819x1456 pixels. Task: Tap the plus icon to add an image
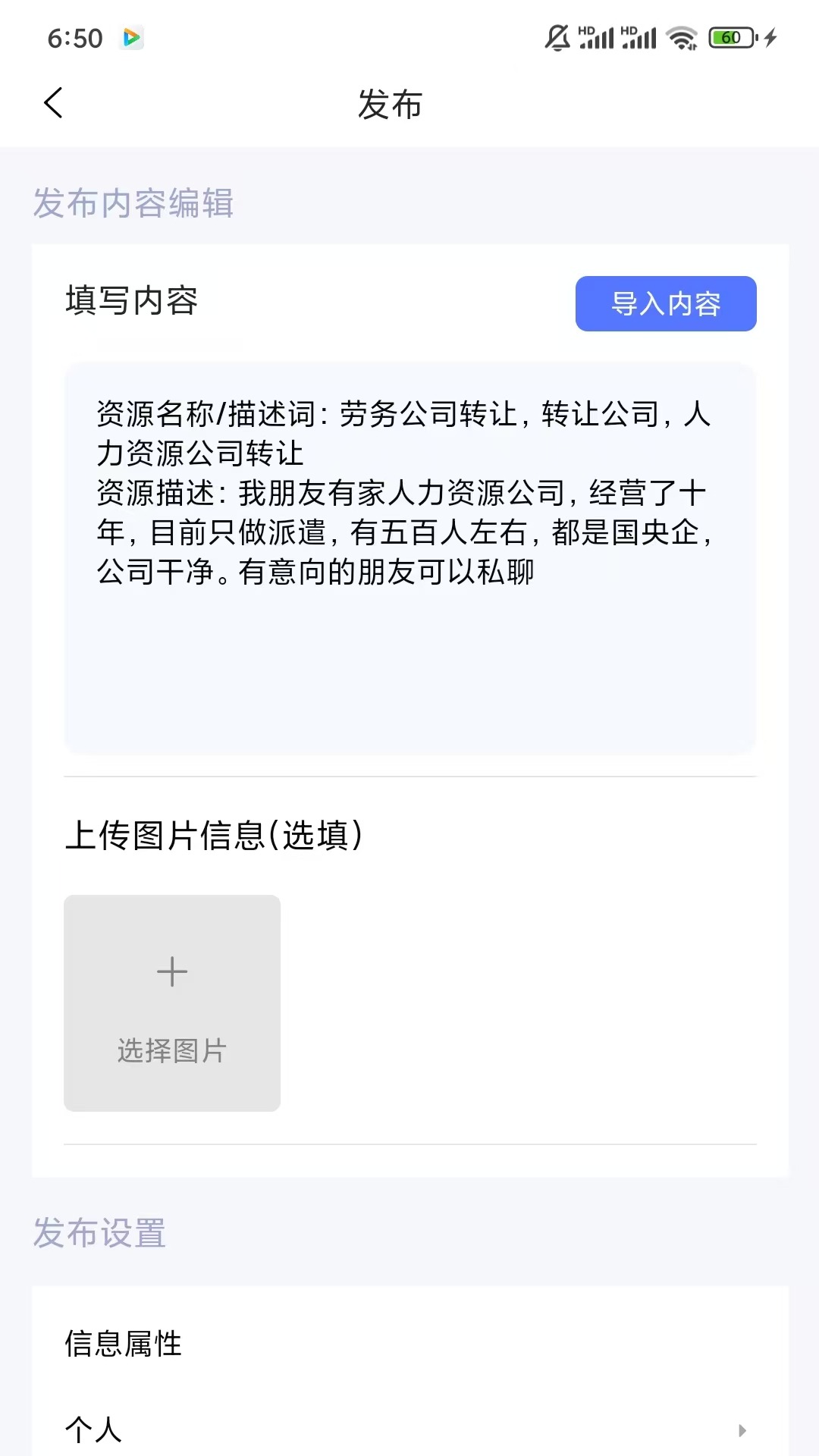172,971
